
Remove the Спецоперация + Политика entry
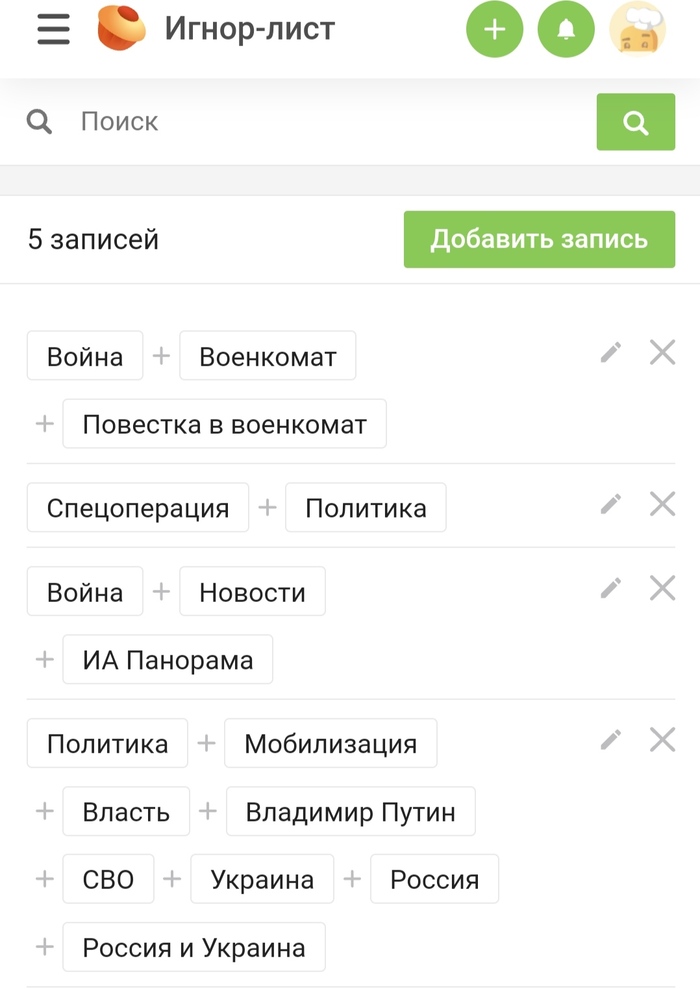[x=662, y=504]
